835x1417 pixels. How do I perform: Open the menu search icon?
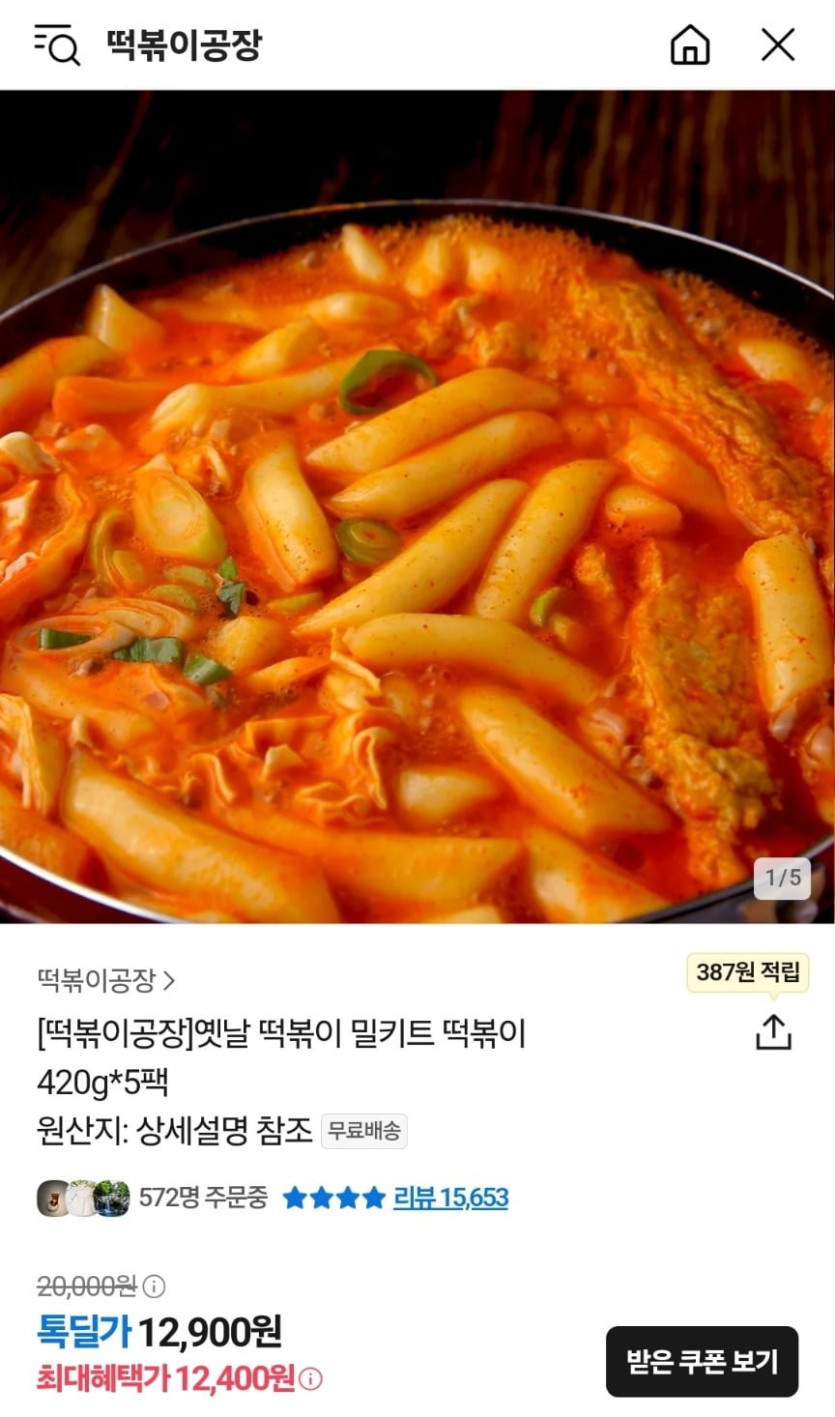tap(57, 45)
